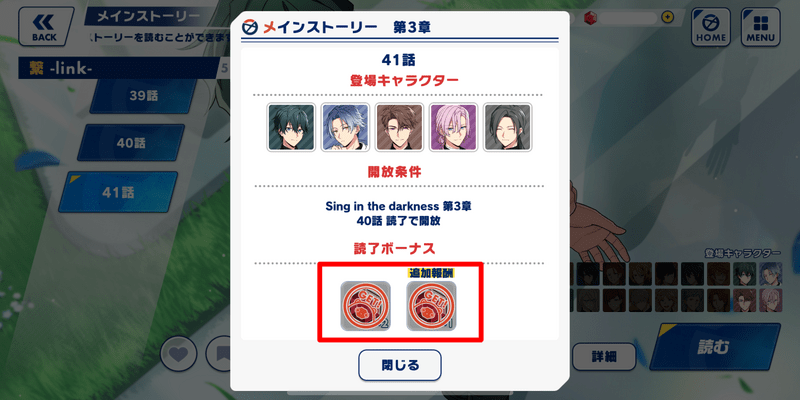
Task: Open the MENU grid
Action: (762, 27)
